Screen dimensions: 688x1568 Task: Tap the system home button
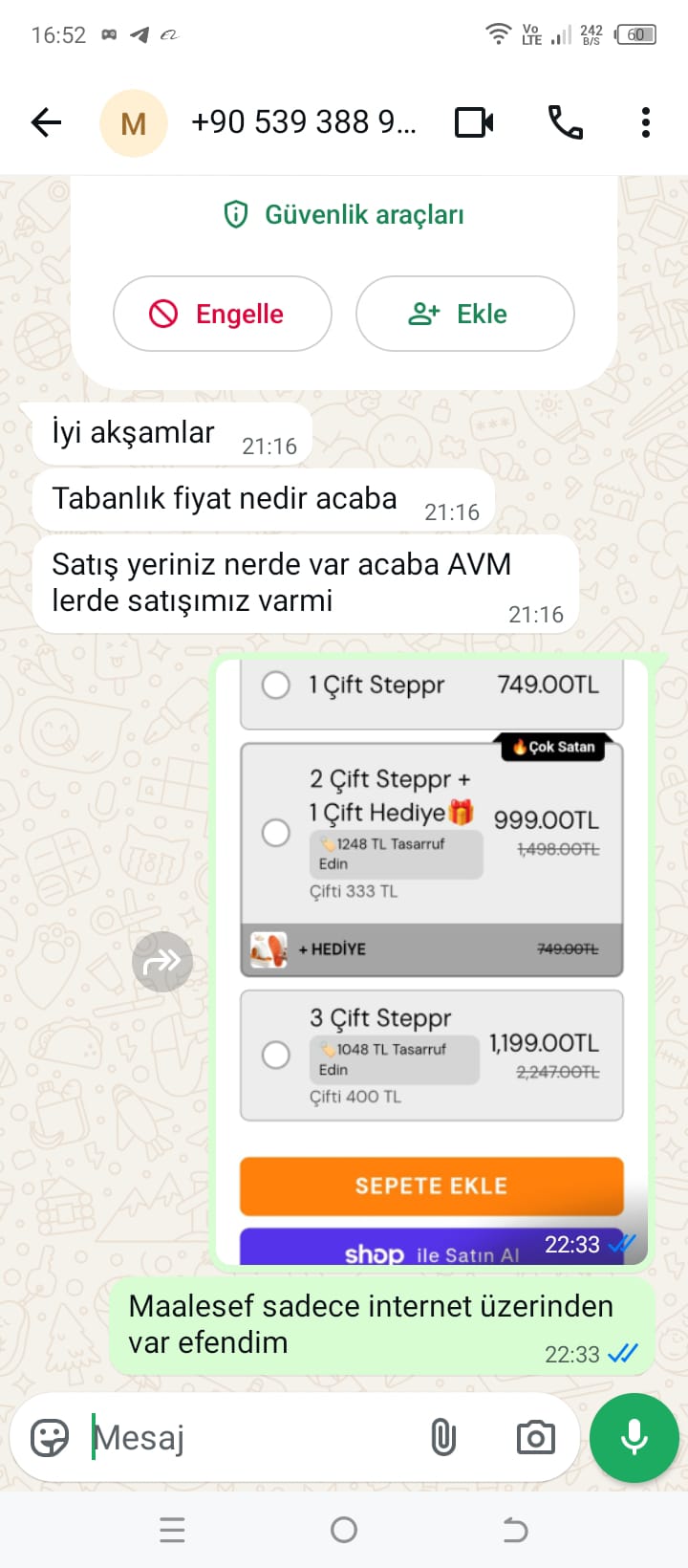[344, 1531]
